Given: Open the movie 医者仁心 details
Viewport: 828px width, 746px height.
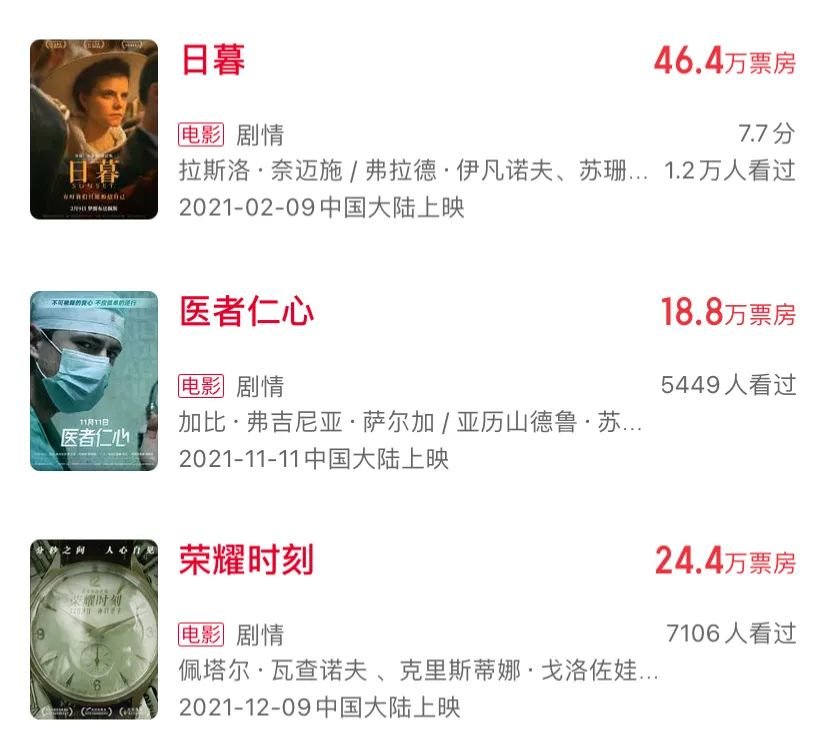Looking at the screenshot, I should coord(247,312).
